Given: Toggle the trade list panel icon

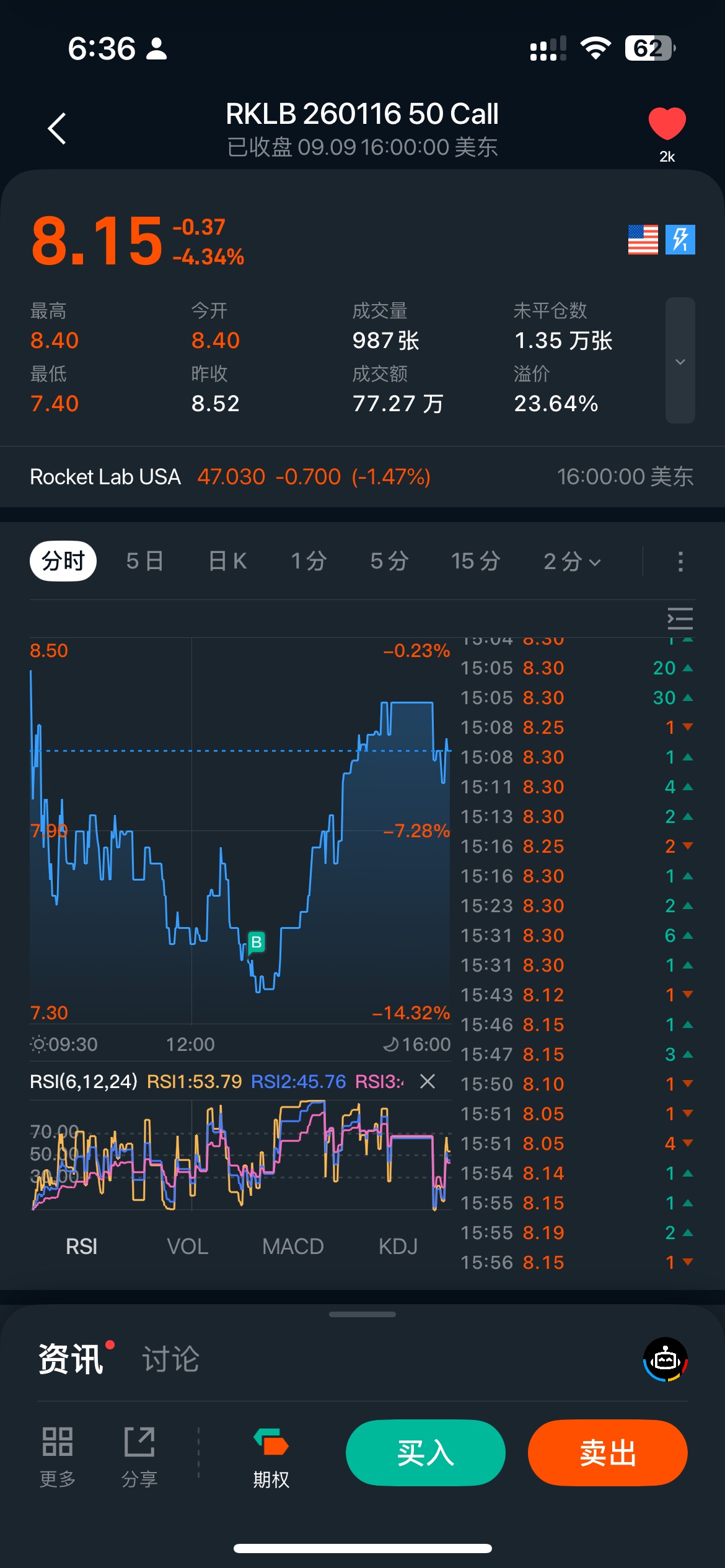Looking at the screenshot, I should point(680,619).
